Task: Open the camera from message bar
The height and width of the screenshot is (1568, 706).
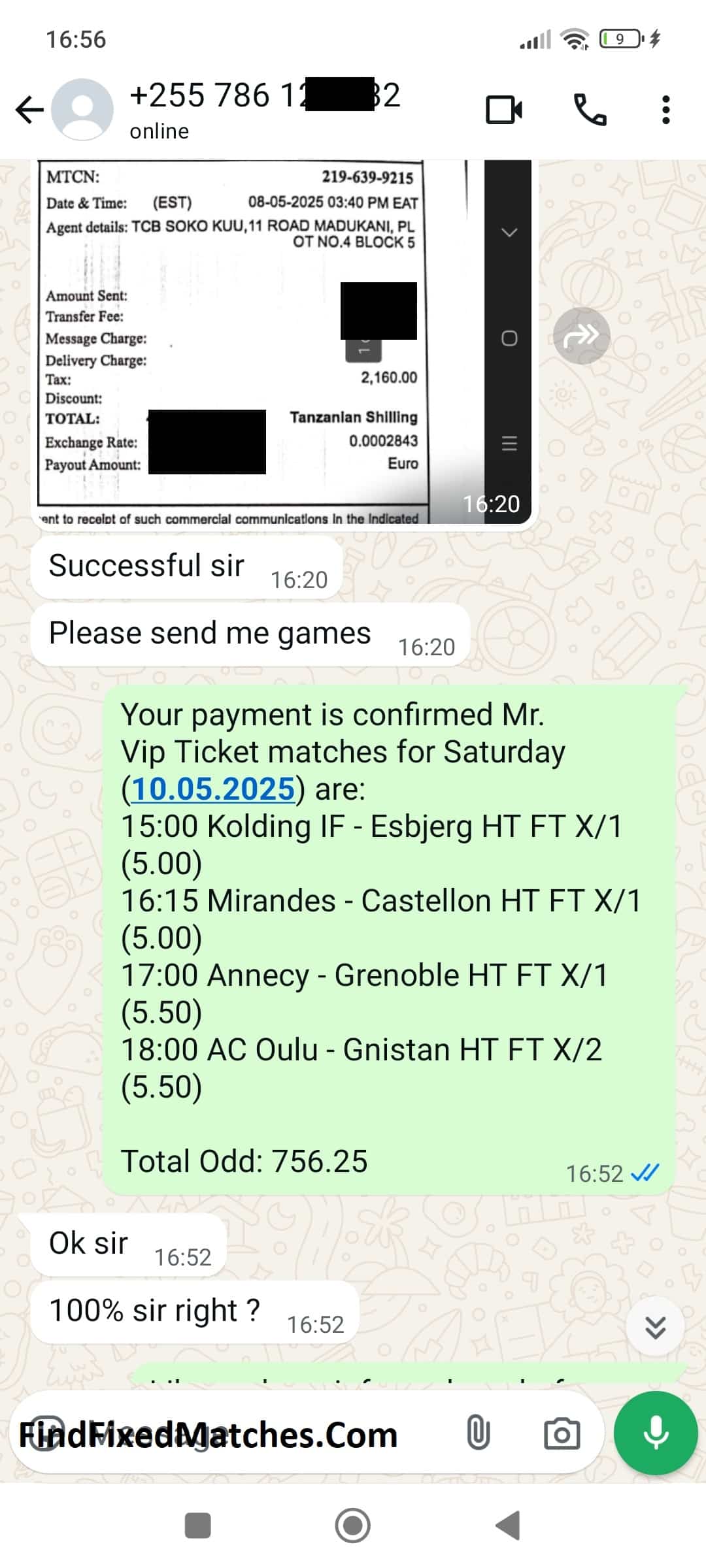Action: point(562,1435)
